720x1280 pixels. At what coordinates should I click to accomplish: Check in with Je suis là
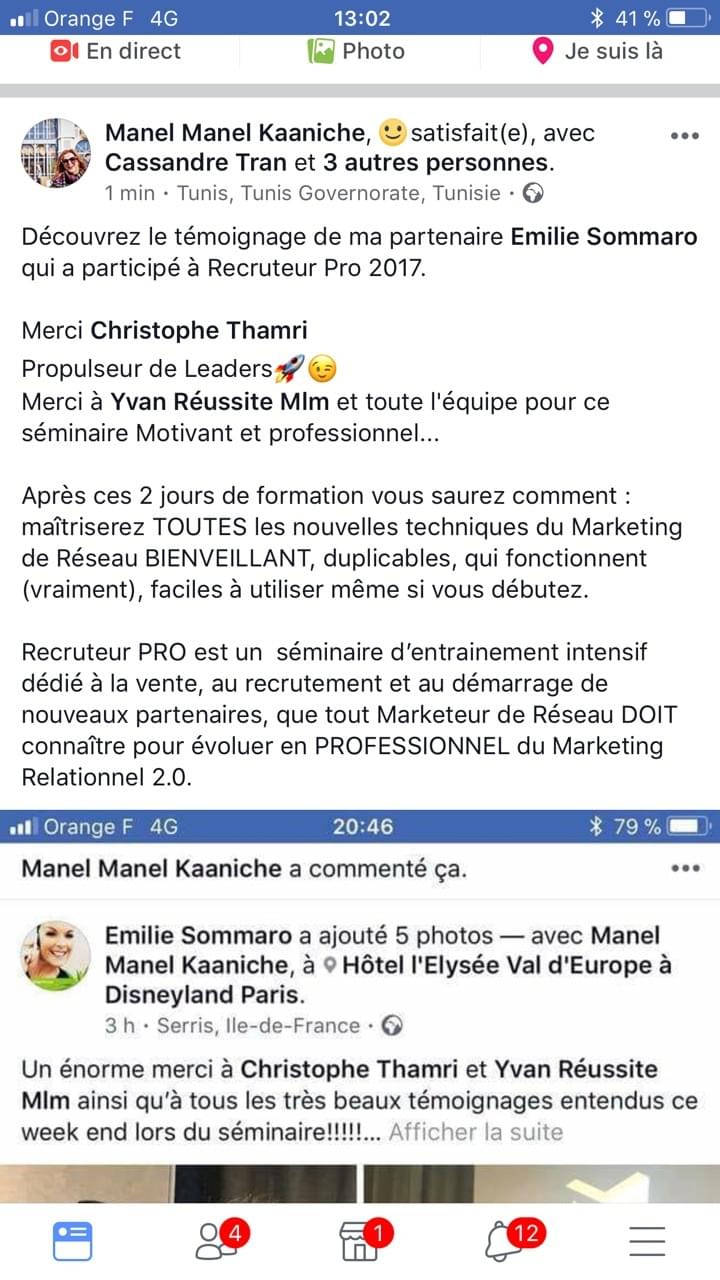598,51
